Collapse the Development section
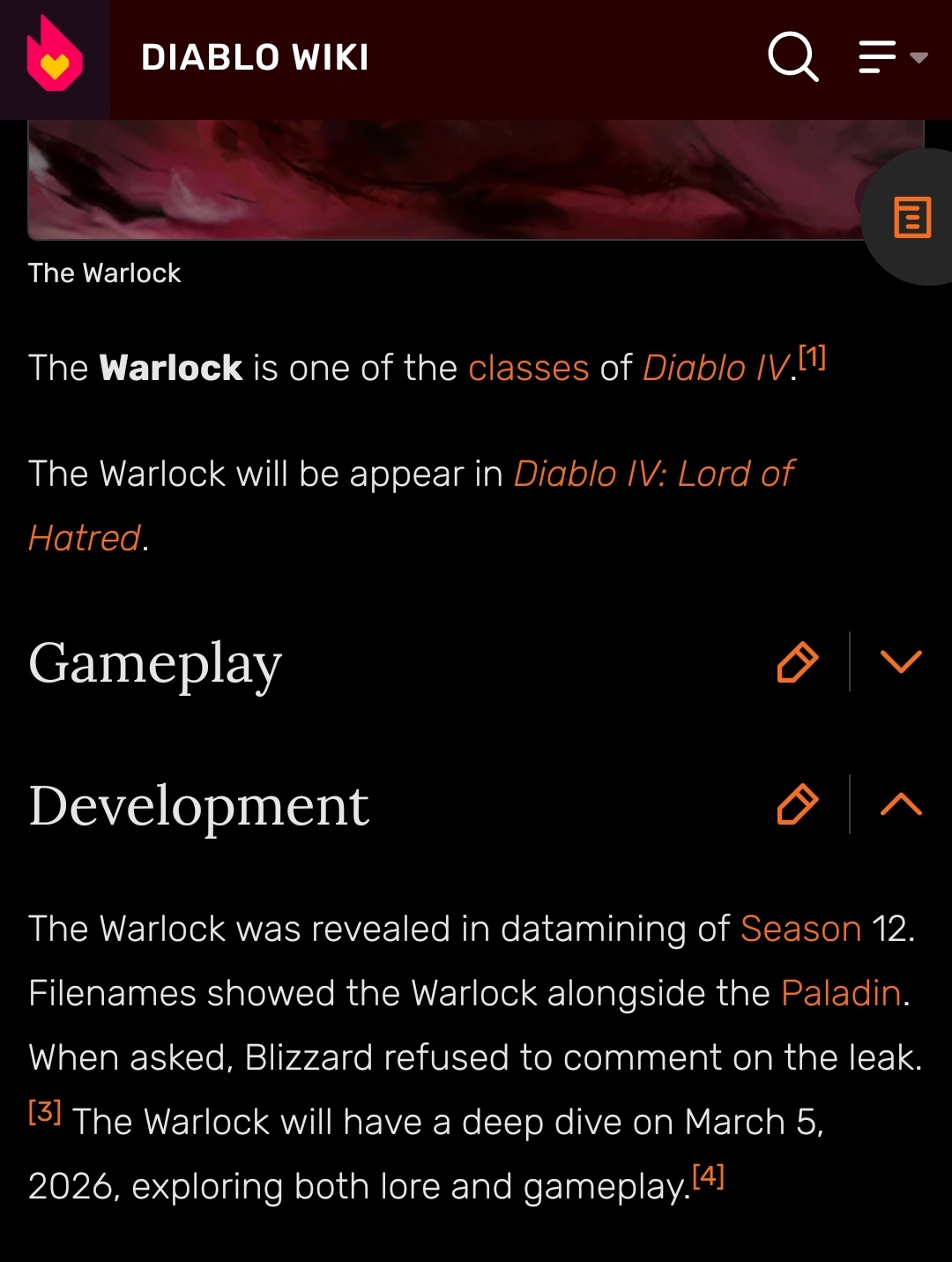 click(x=901, y=804)
